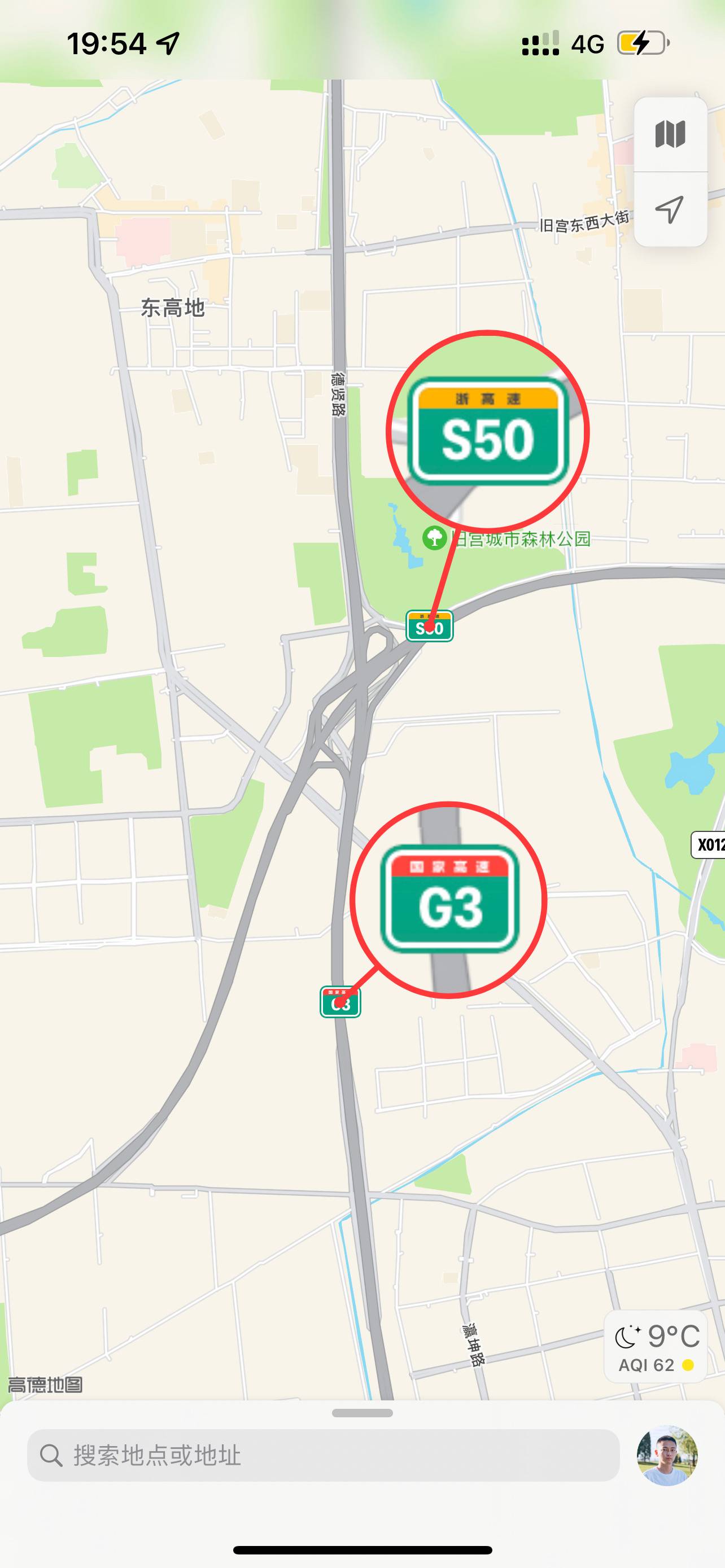The image size is (725, 1568).
Task: Open the profile avatar
Action: (667, 1456)
